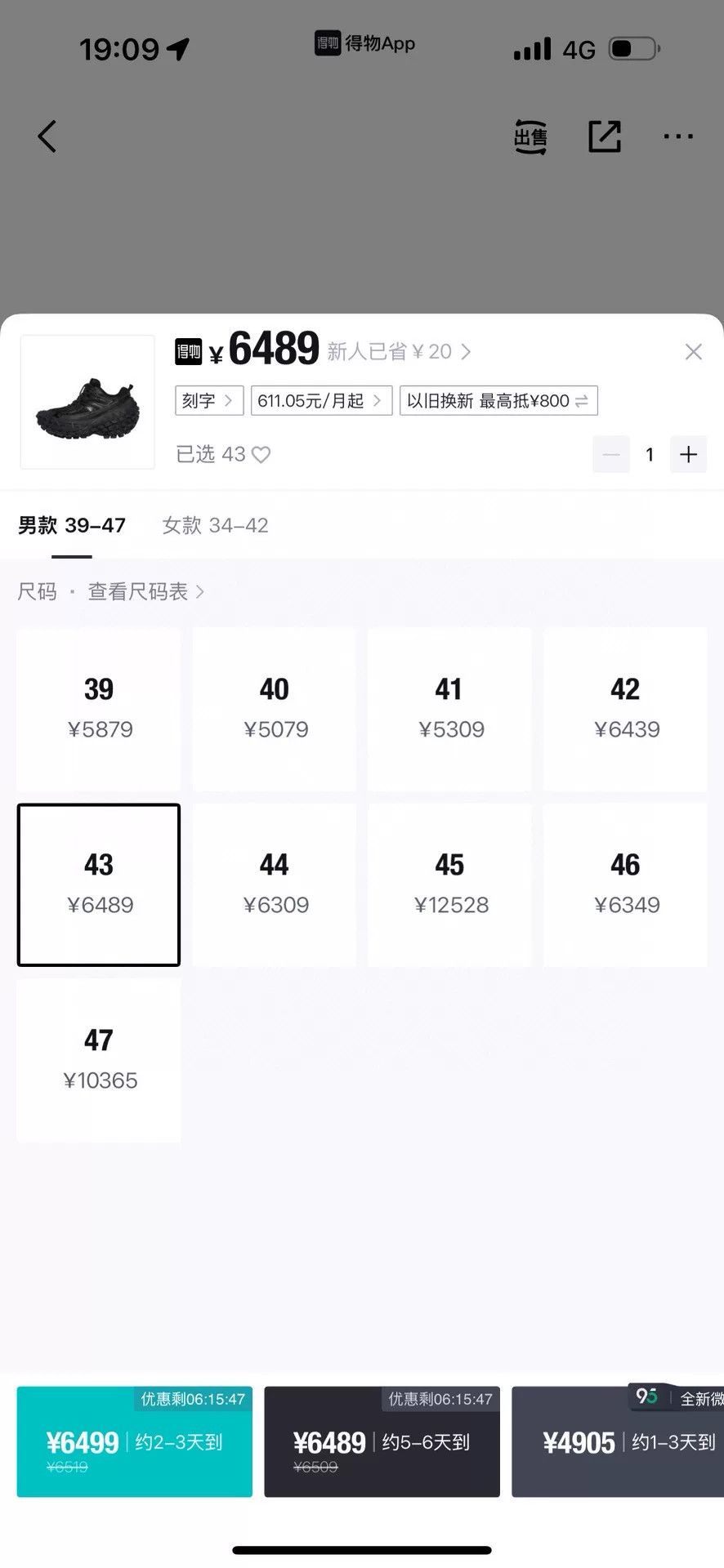Image resolution: width=724 pixels, height=1568 pixels.
Task: Select size 39 at ¥5879
Action: pyautogui.click(x=99, y=710)
